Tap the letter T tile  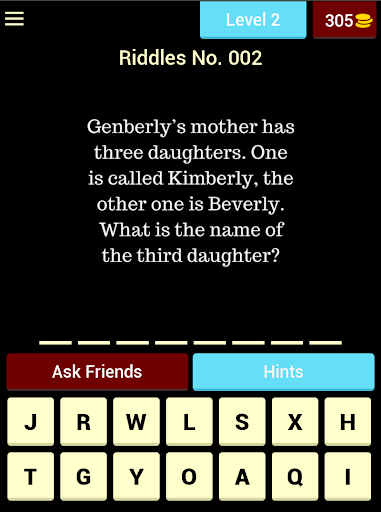(31, 477)
